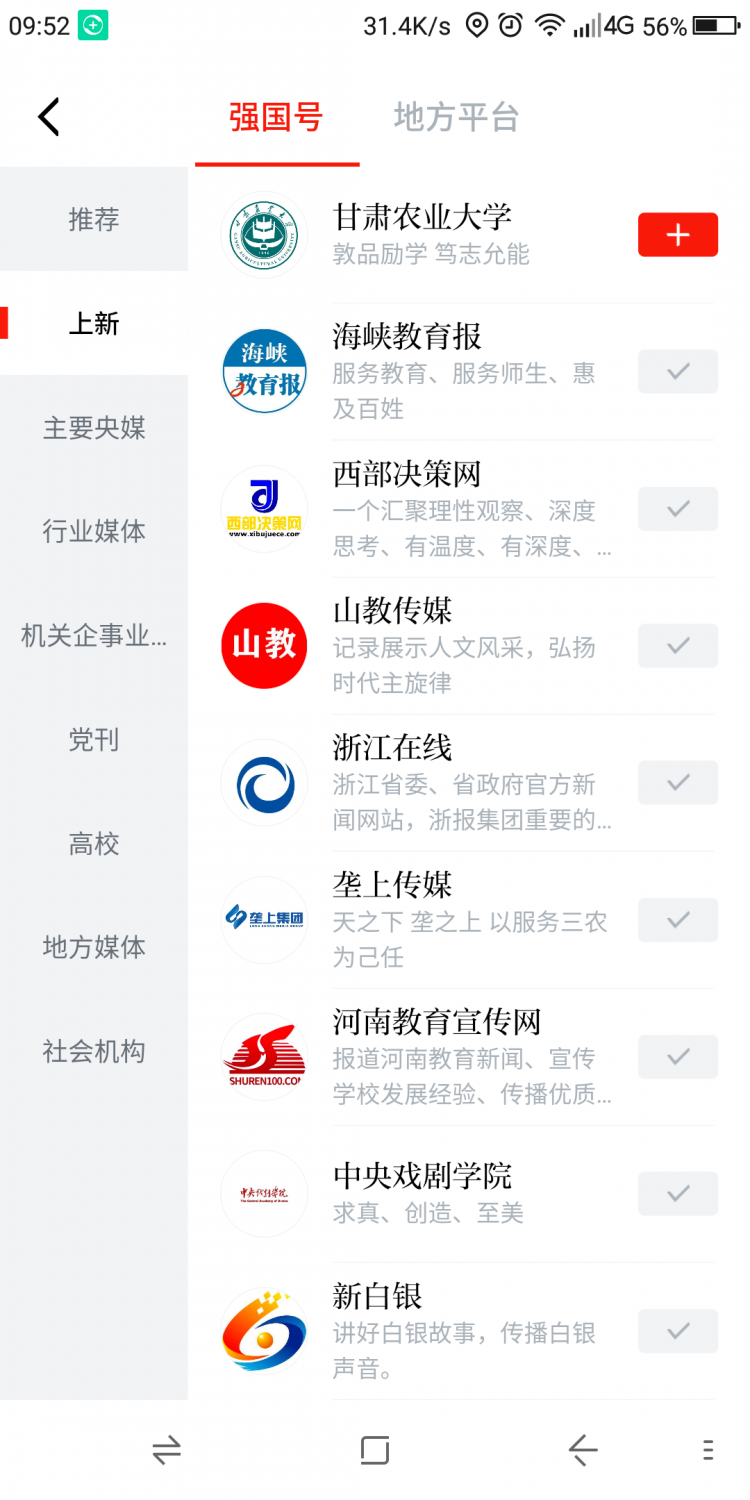750x1500 pixels.
Task: Unfollow 西部决策网 via its check button
Action: (678, 509)
